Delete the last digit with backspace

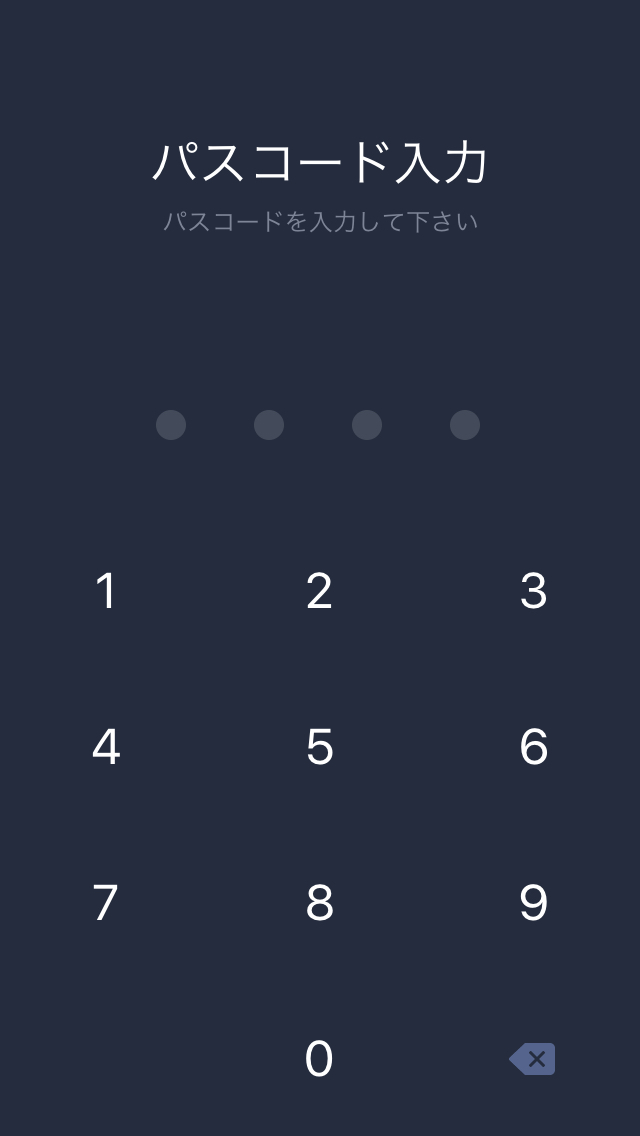533,1059
